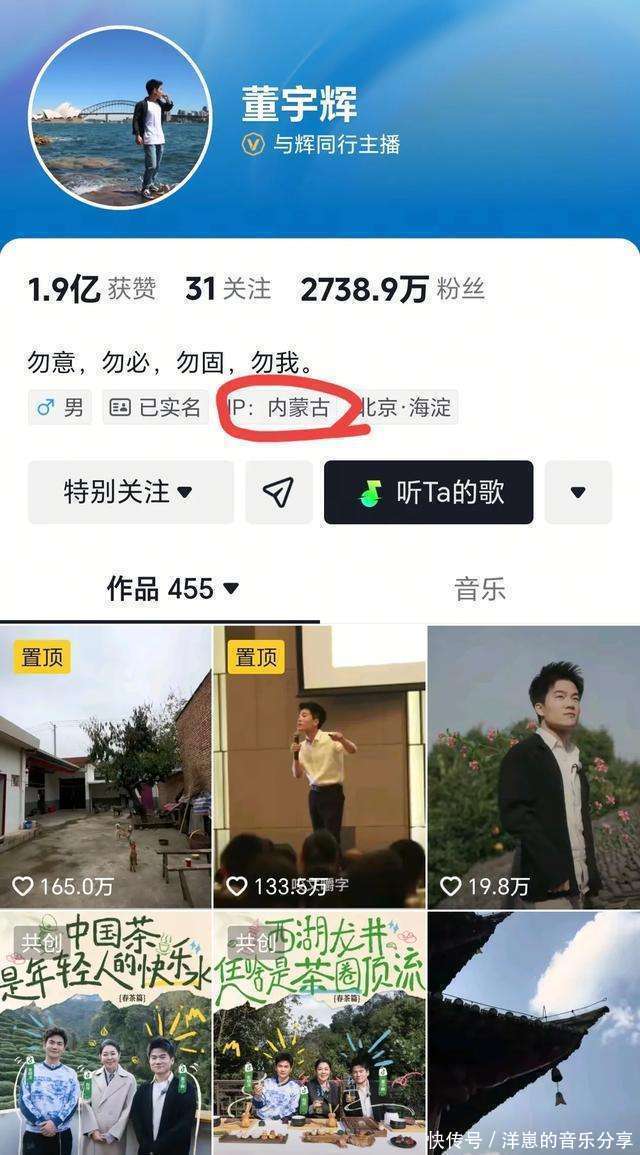Open the video with 19.8万 likes
This screenshot has height=1155, width=640.
(x=534, y=767)
